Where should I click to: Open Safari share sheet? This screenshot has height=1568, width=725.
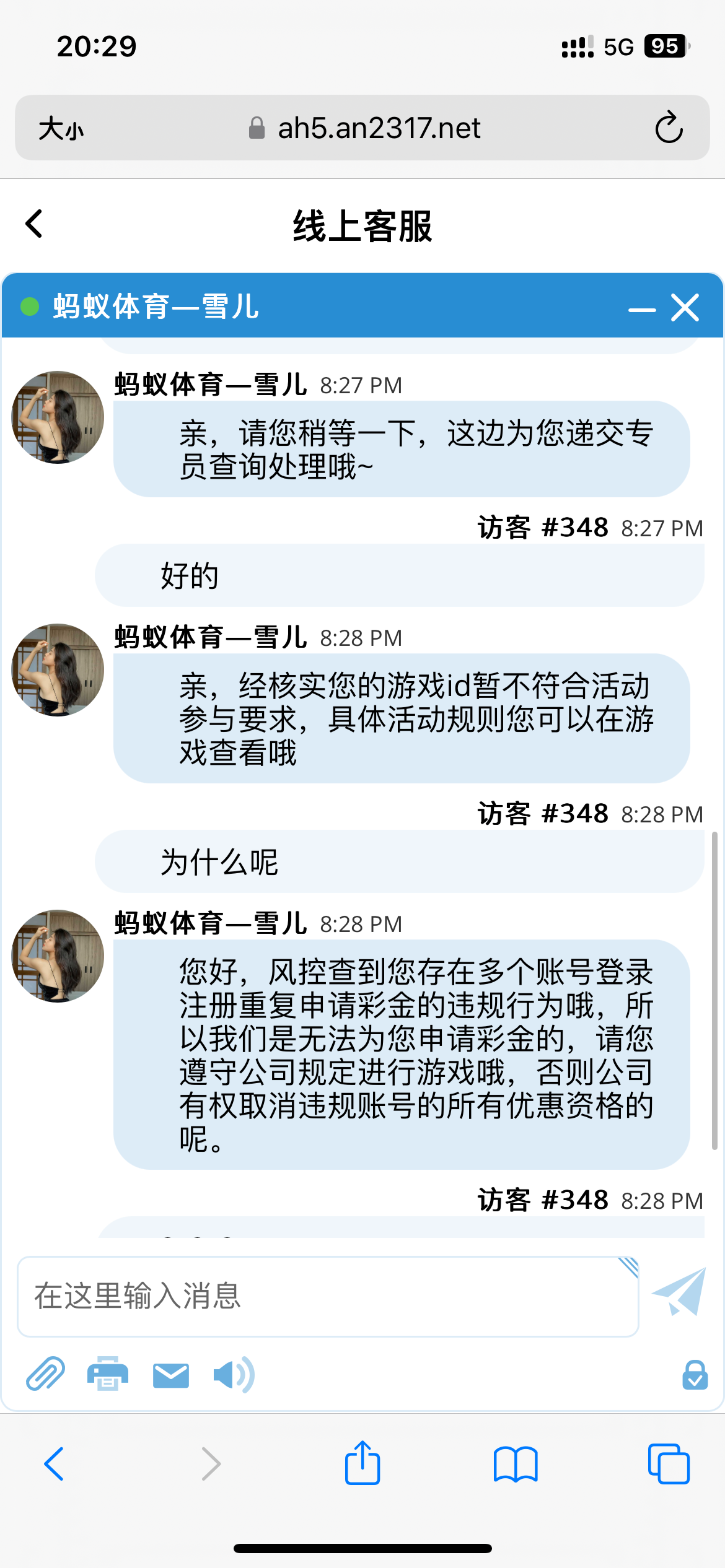(362, 1463)
